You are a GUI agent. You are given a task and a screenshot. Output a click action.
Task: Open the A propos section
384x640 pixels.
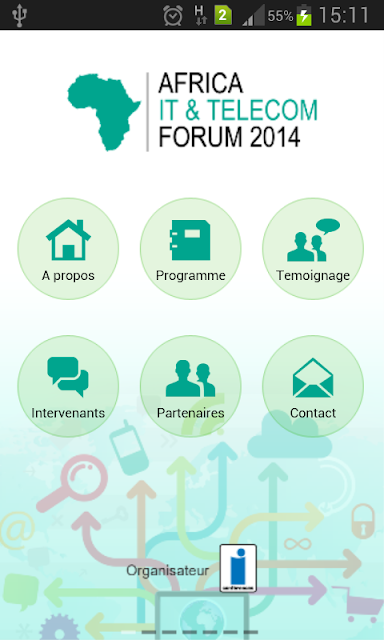point(68,249)
